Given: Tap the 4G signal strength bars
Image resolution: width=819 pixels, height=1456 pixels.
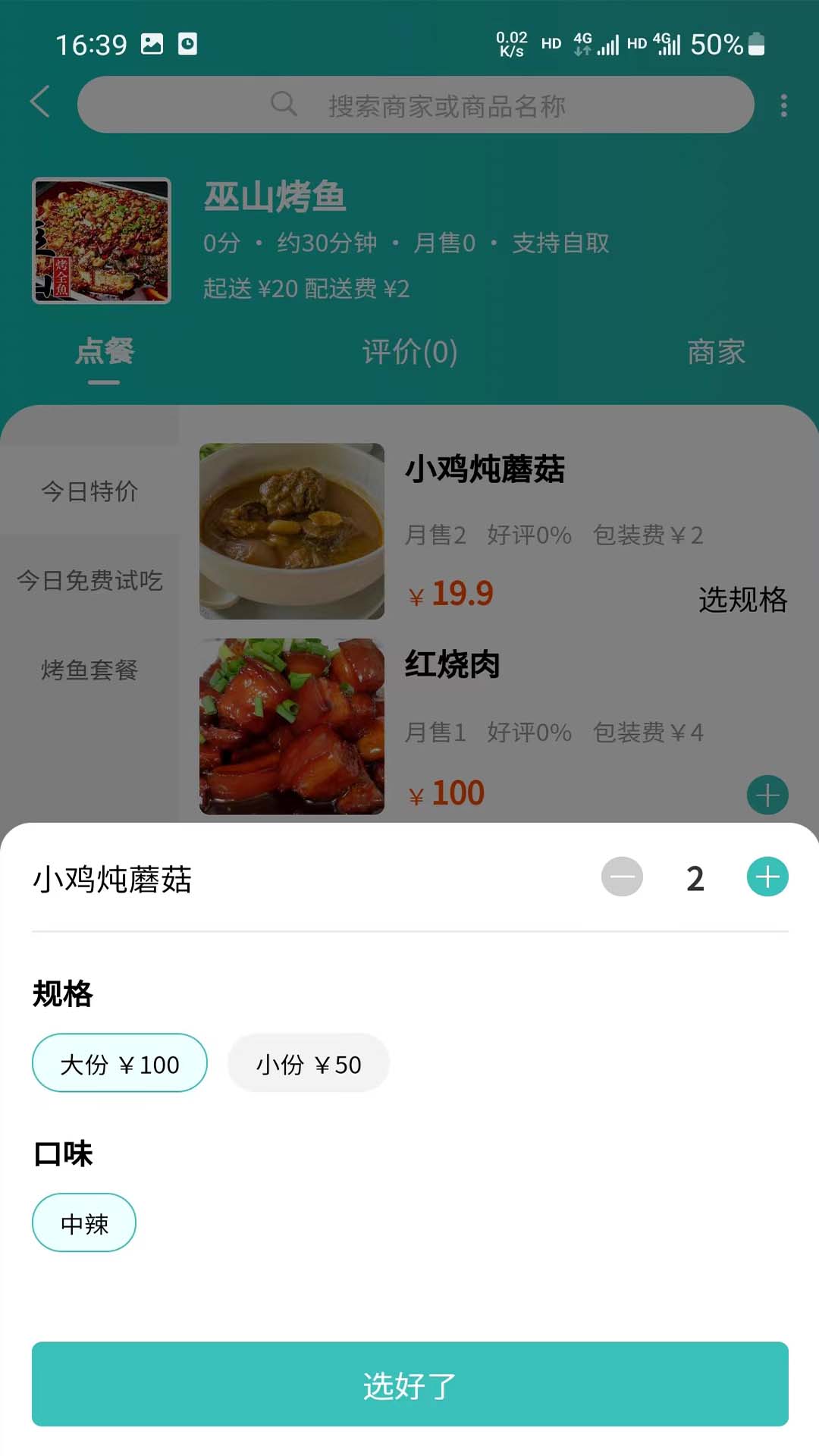Looking at the screenshot, I should pos(607,45).
